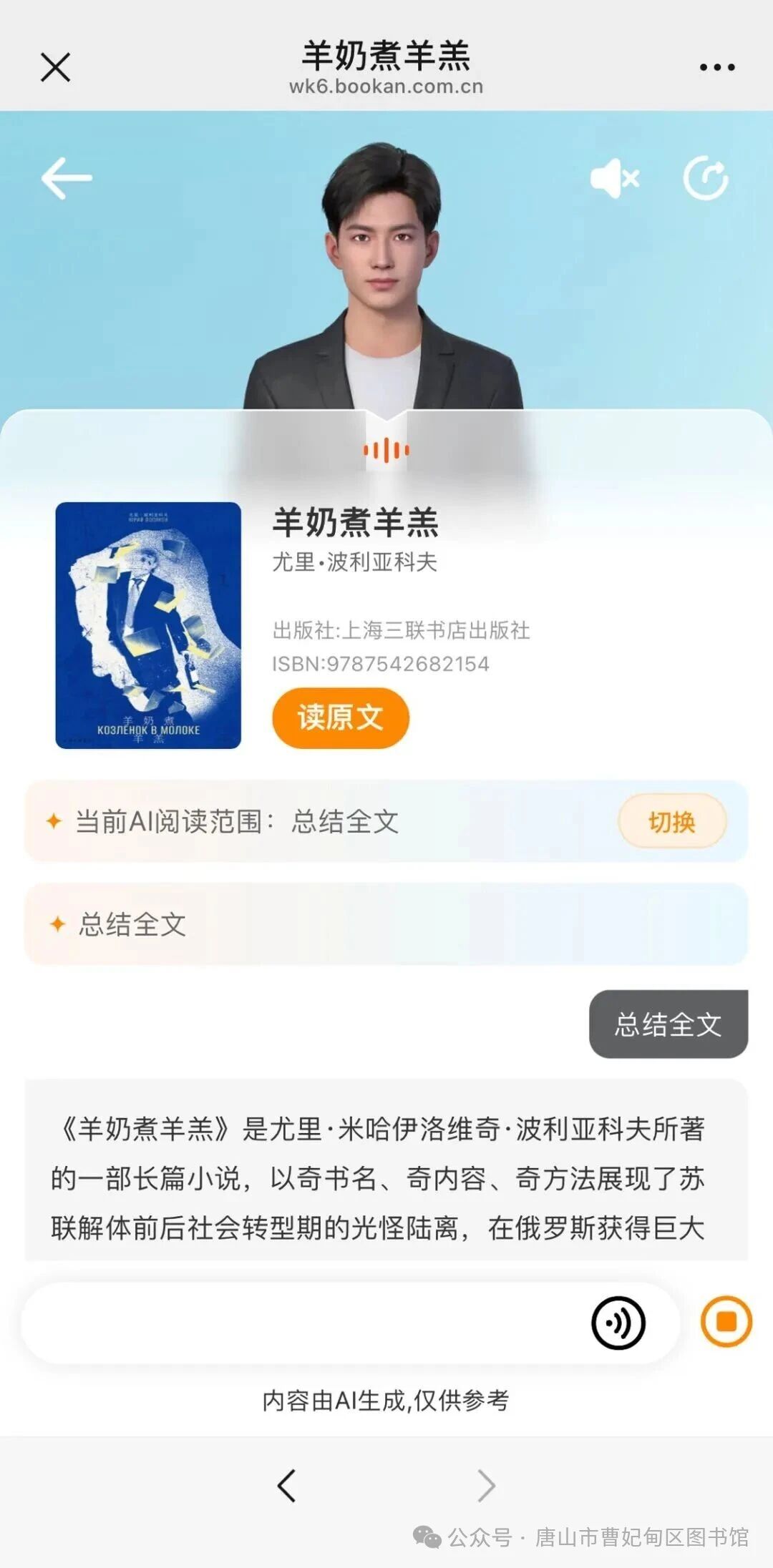Viewport: 773px width, 1568px height.
Task: Tap the orange 读原文 button
Action: coord(340,717)
